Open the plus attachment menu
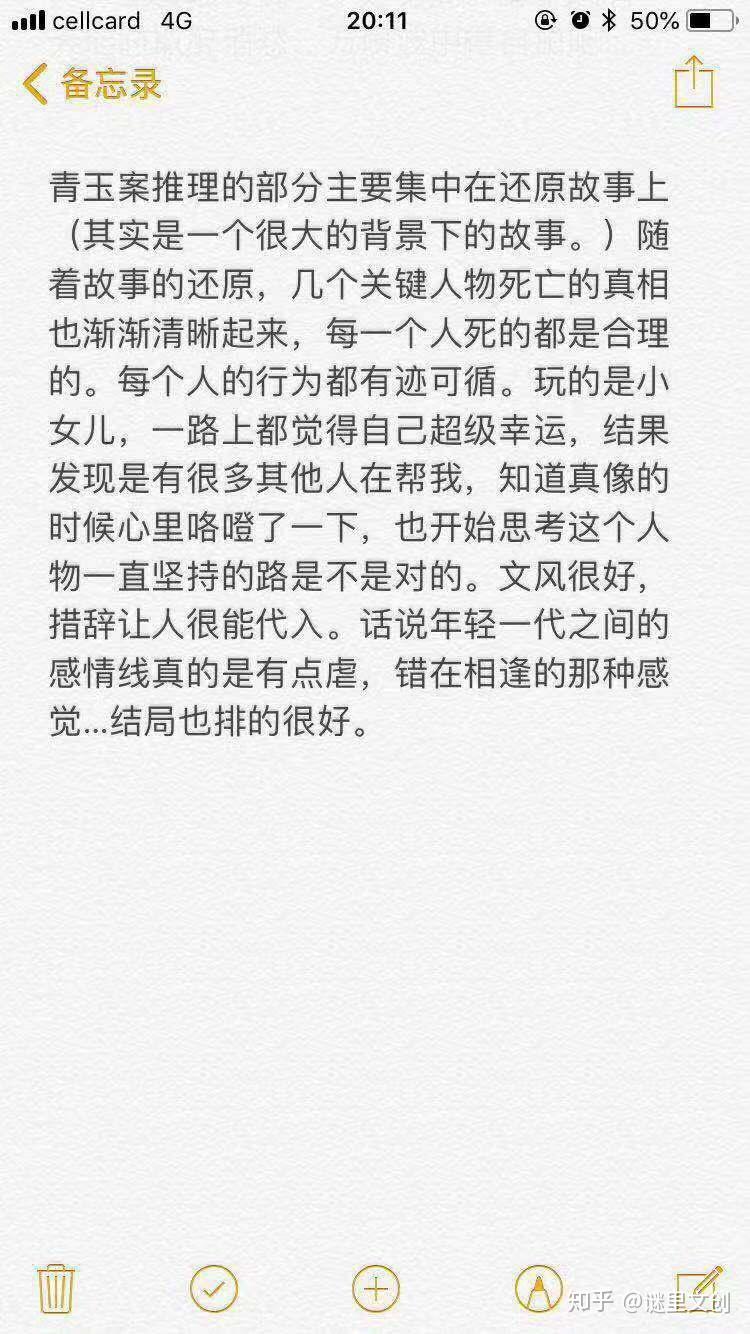 click(x=376, y=1288)
